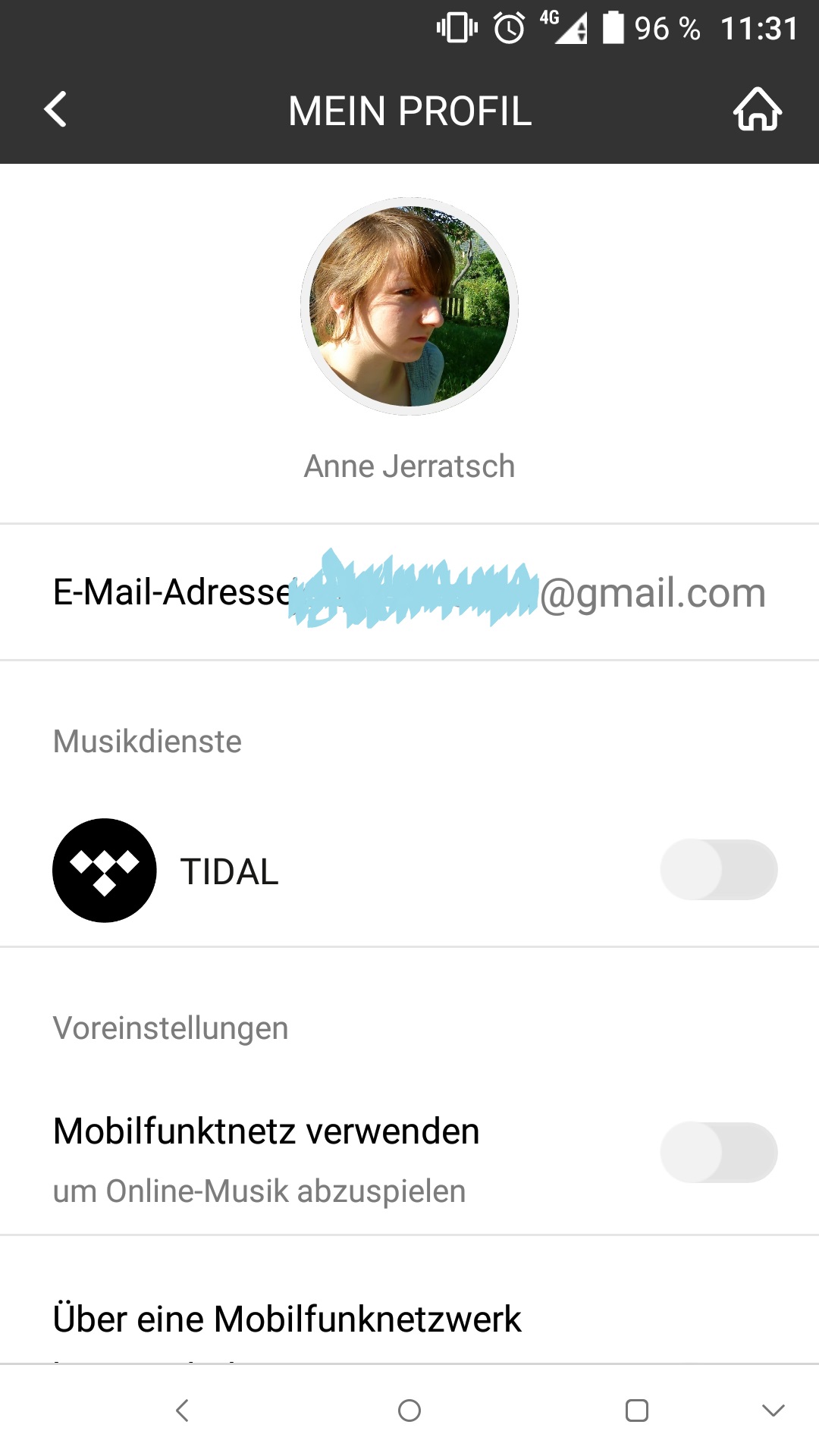Tap the system home button
The height and width of the screenshot is (1456, 819).
[409, 1410]
